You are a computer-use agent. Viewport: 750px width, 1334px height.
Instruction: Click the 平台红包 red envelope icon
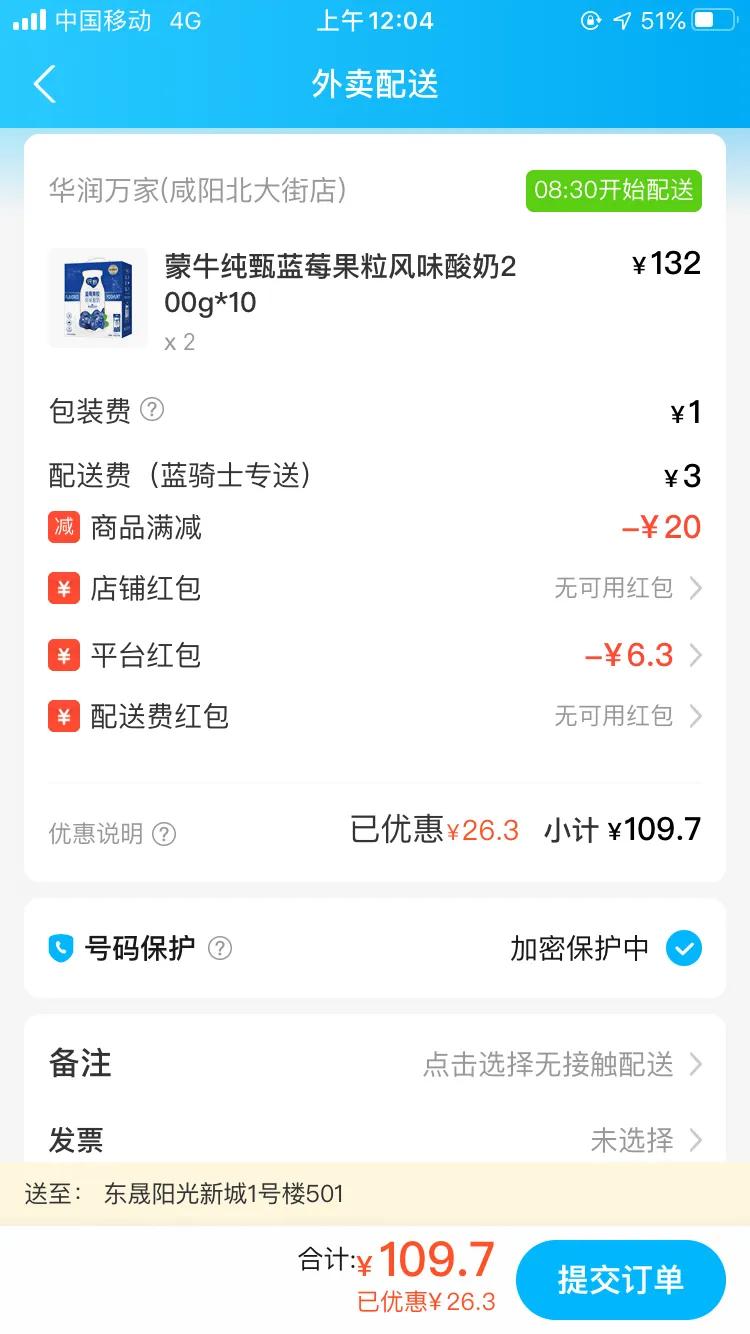pos(62,655)
